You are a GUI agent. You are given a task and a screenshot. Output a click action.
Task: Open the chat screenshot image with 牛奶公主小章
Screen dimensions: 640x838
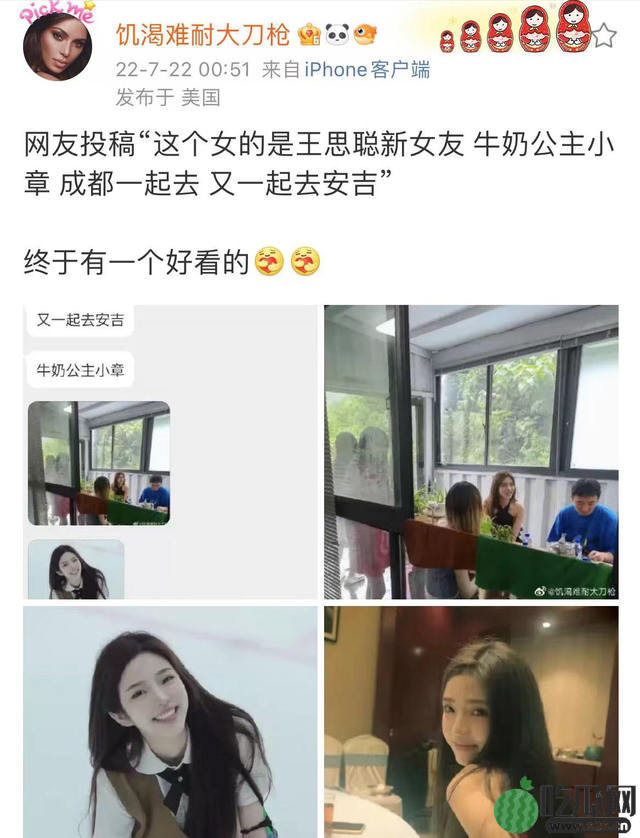pyautogui.click(x=169, y=452)
